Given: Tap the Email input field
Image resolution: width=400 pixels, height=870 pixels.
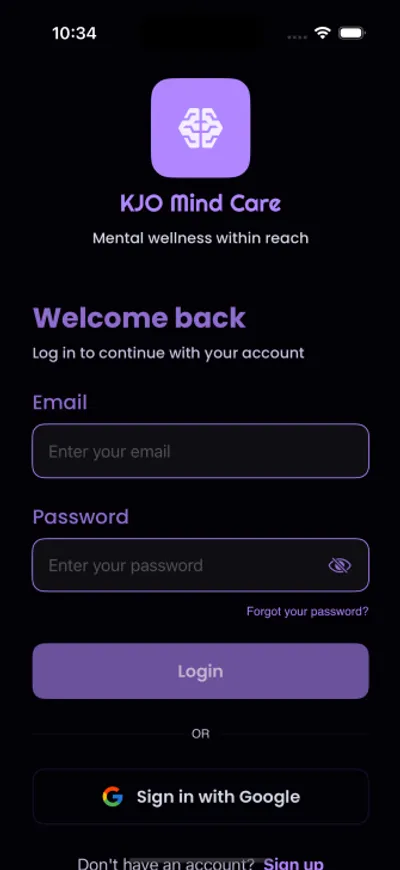Looking at the screenshot, I should pyautogui.click(x=200, y=451).
